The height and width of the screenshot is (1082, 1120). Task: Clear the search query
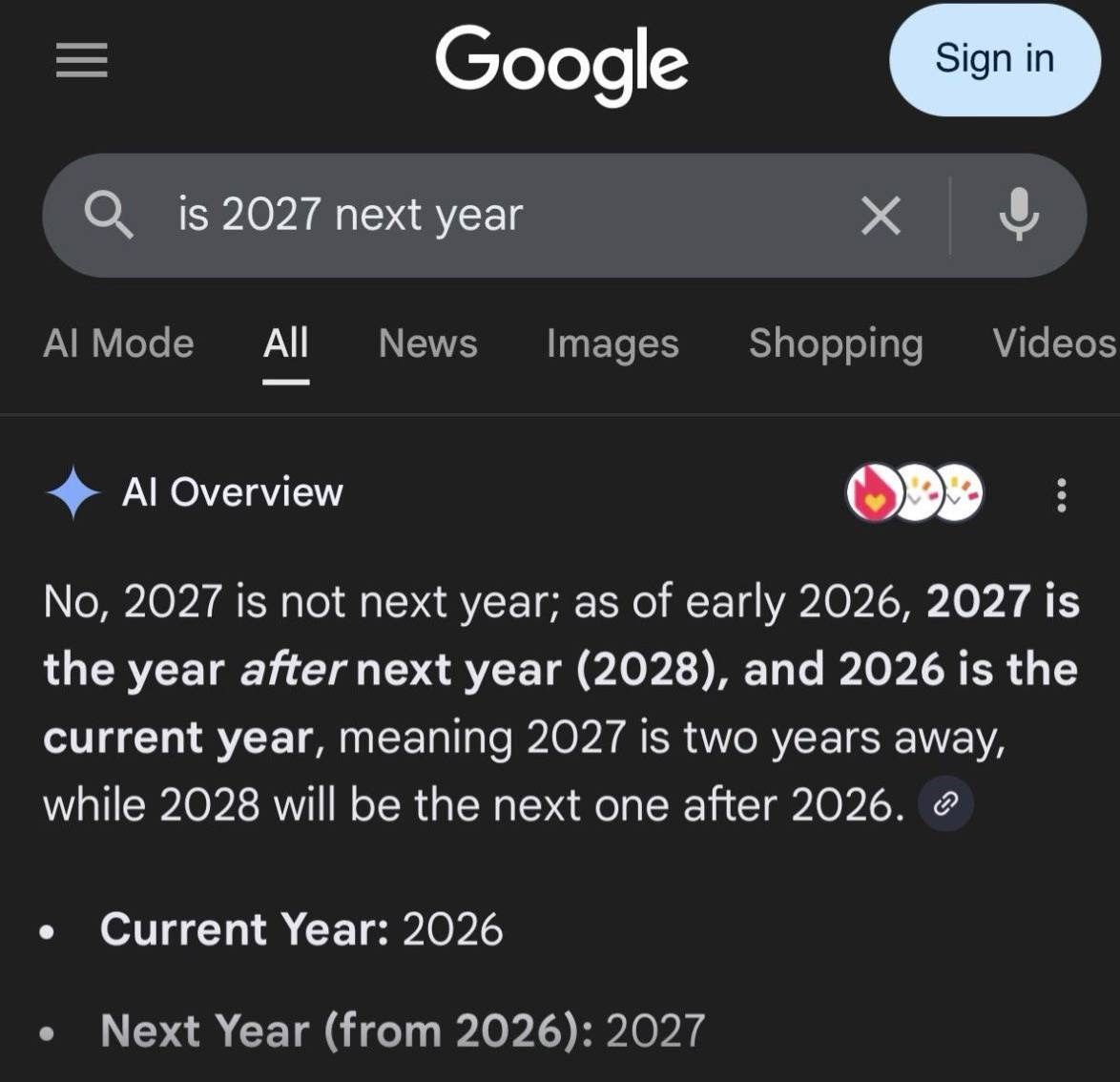click(x=880, y=216)
